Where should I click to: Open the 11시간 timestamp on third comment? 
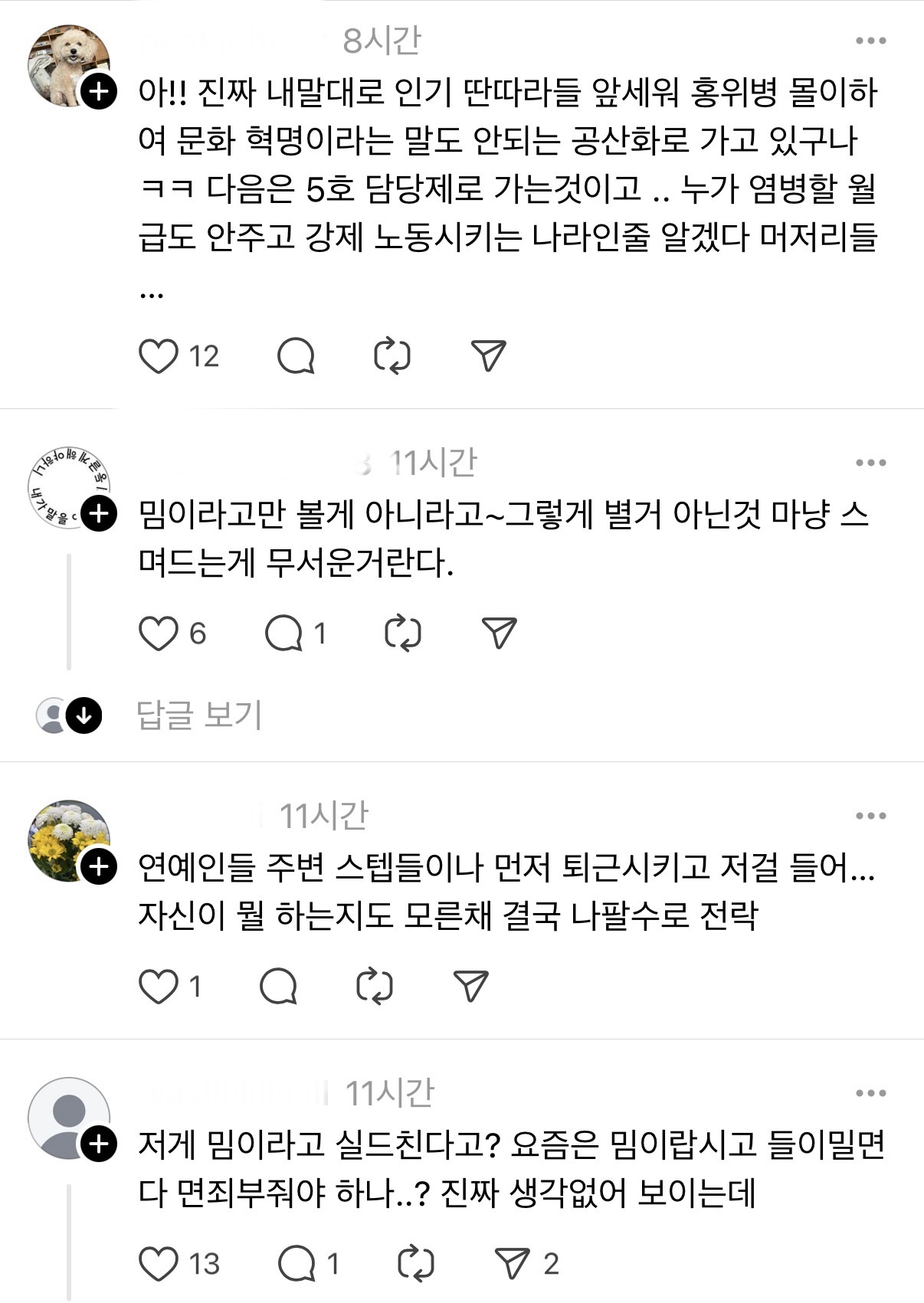pos(326,814)
